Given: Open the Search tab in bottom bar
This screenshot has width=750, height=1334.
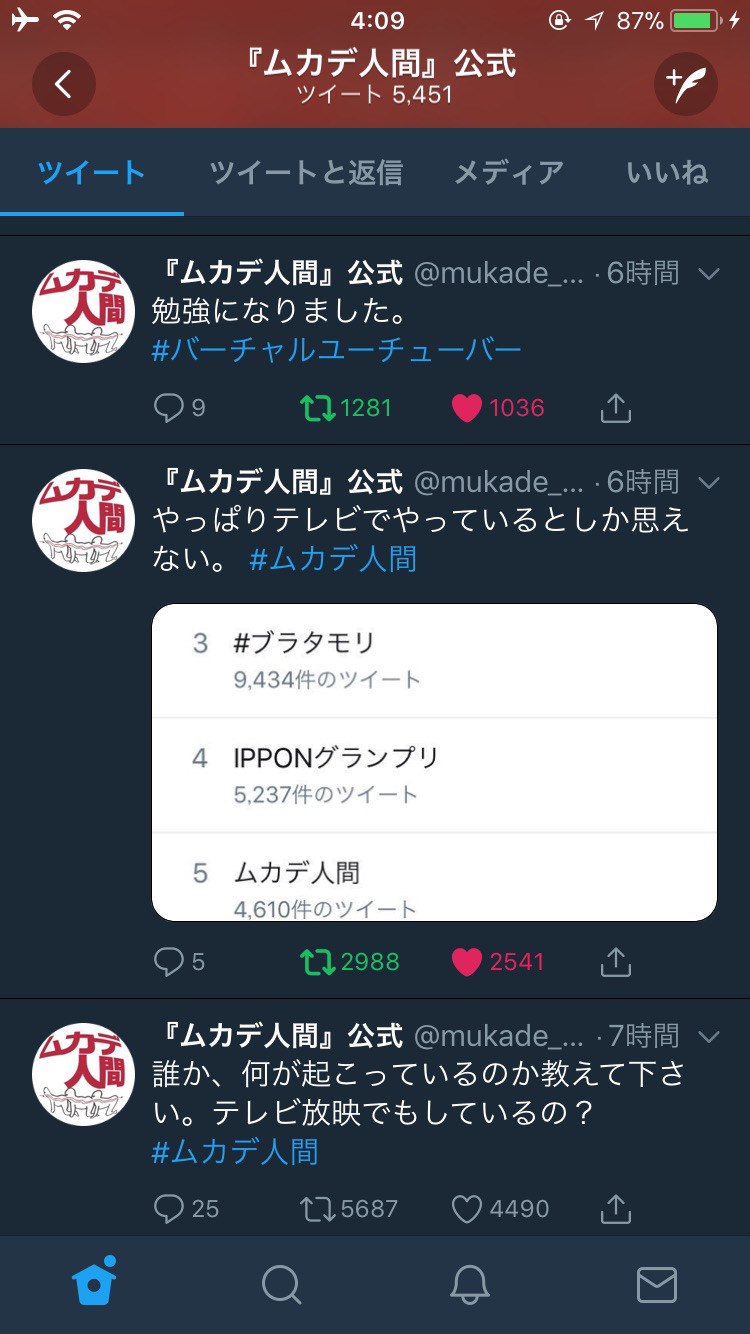Looking at the screenshot, I should point(281,1285).
